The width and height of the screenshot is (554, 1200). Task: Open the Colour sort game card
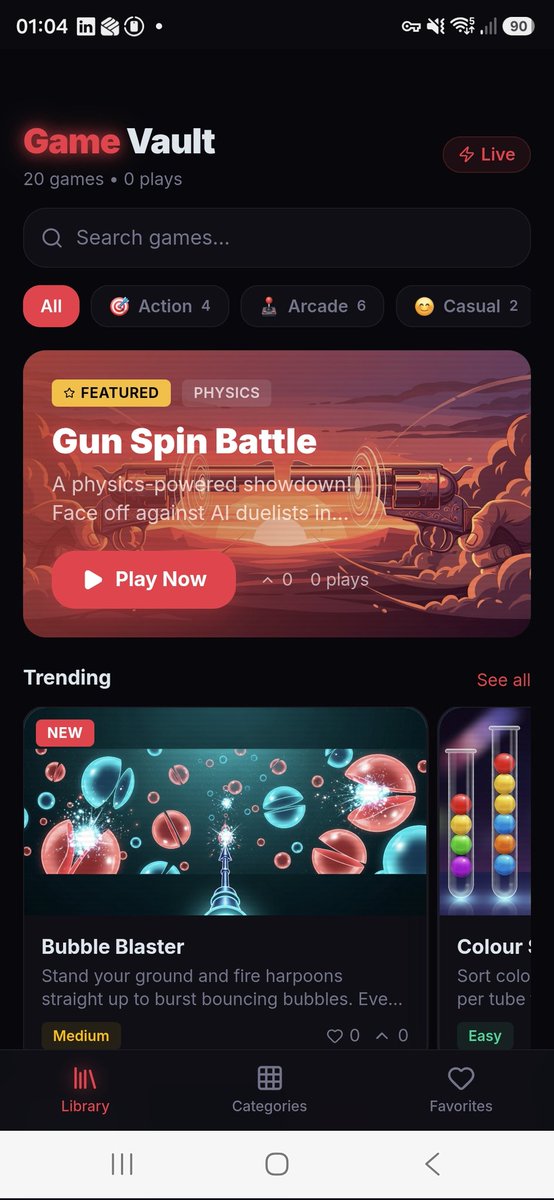point(496,878)
